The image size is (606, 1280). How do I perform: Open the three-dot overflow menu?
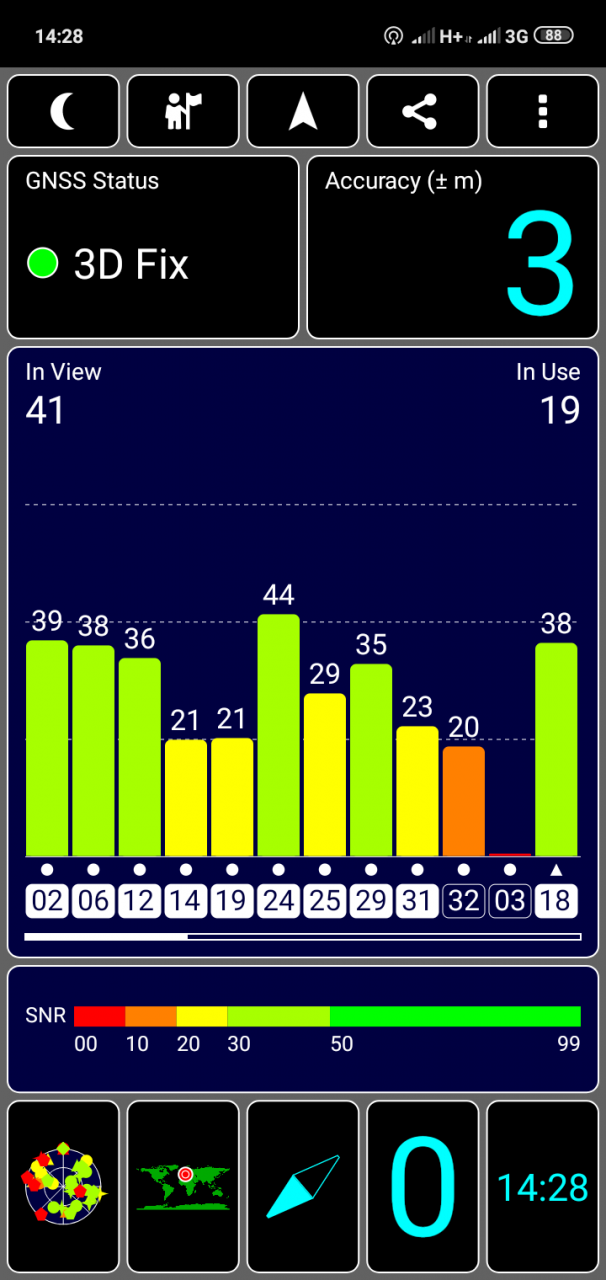click(543, 111)
